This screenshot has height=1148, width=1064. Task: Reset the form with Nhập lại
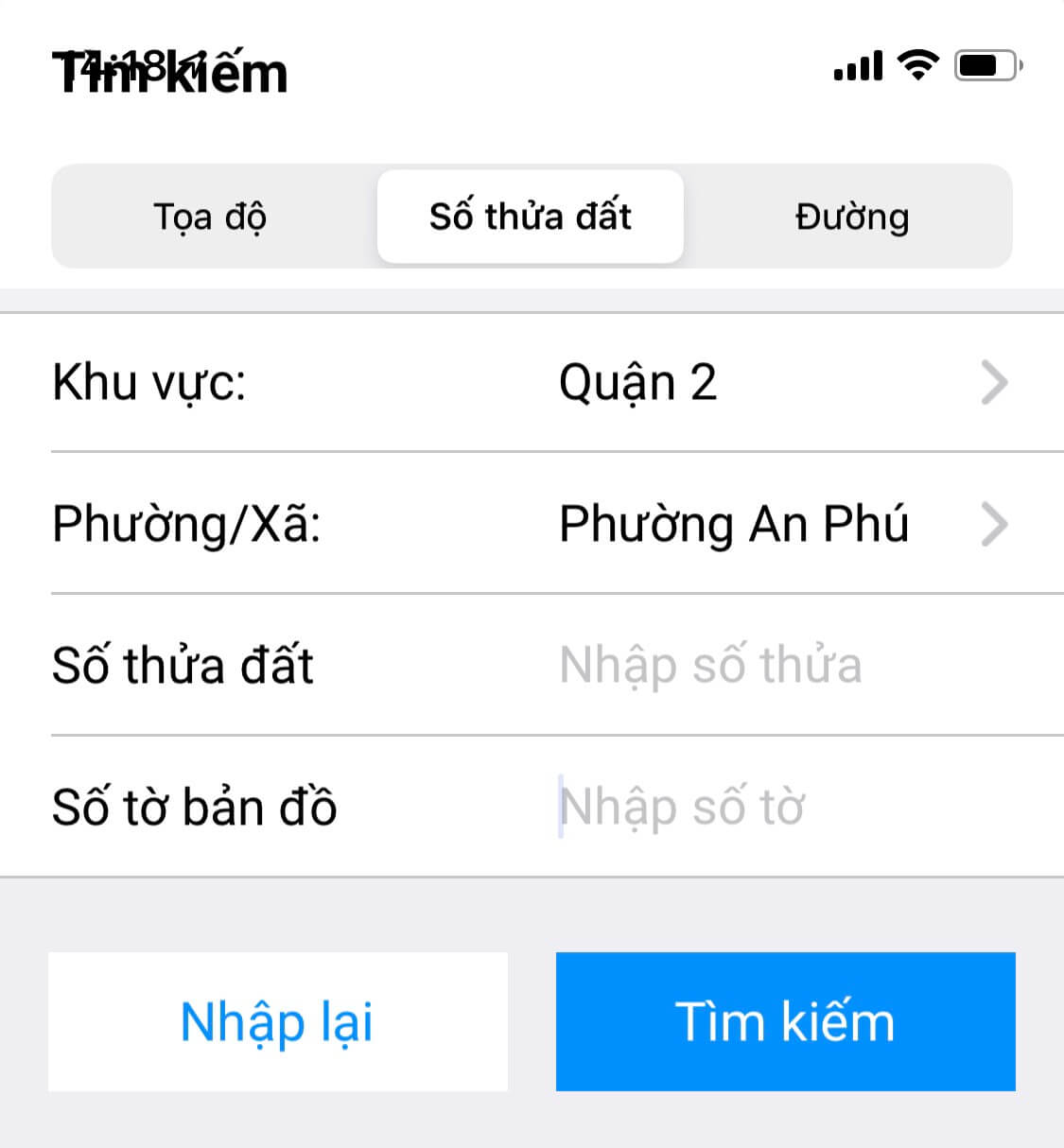277,1021
